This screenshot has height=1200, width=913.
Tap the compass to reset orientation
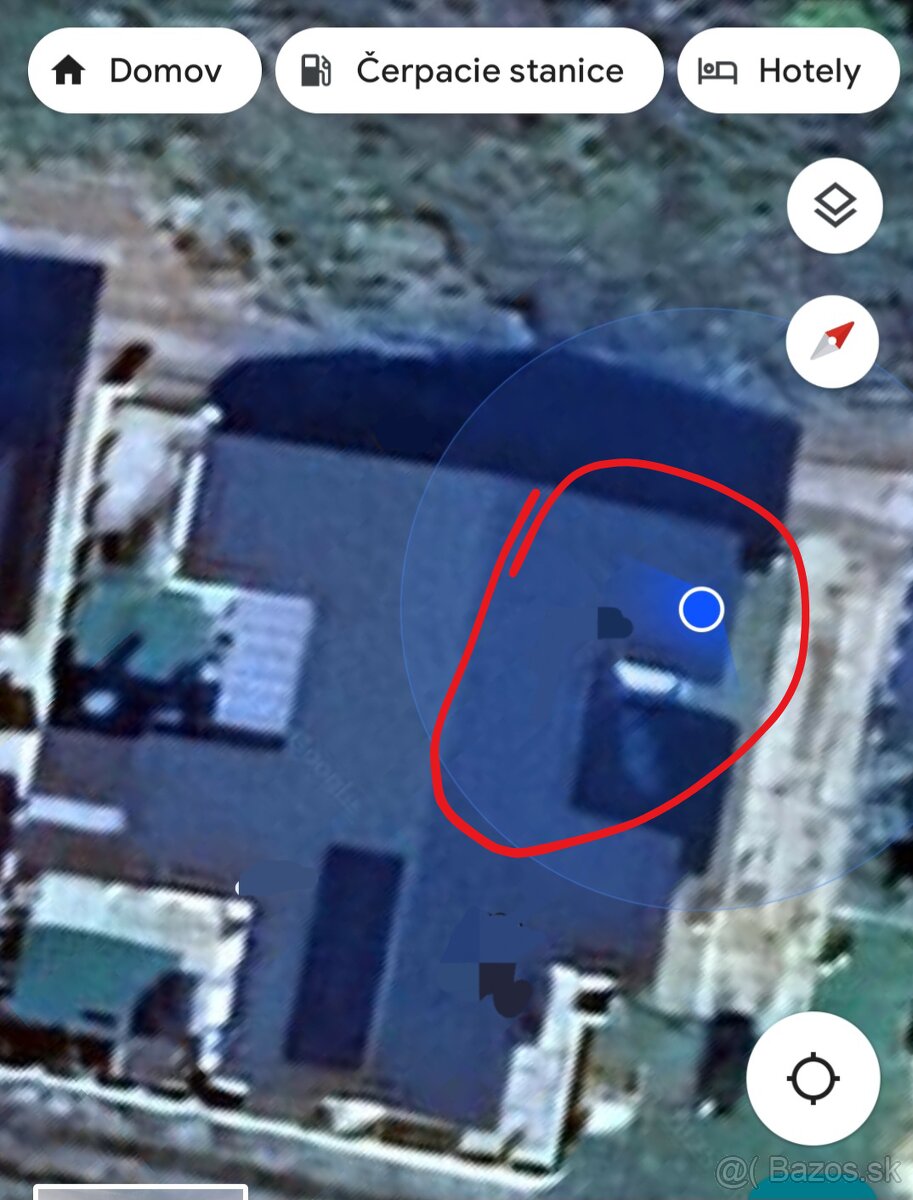pyautogui.click(x=832, y=341)
